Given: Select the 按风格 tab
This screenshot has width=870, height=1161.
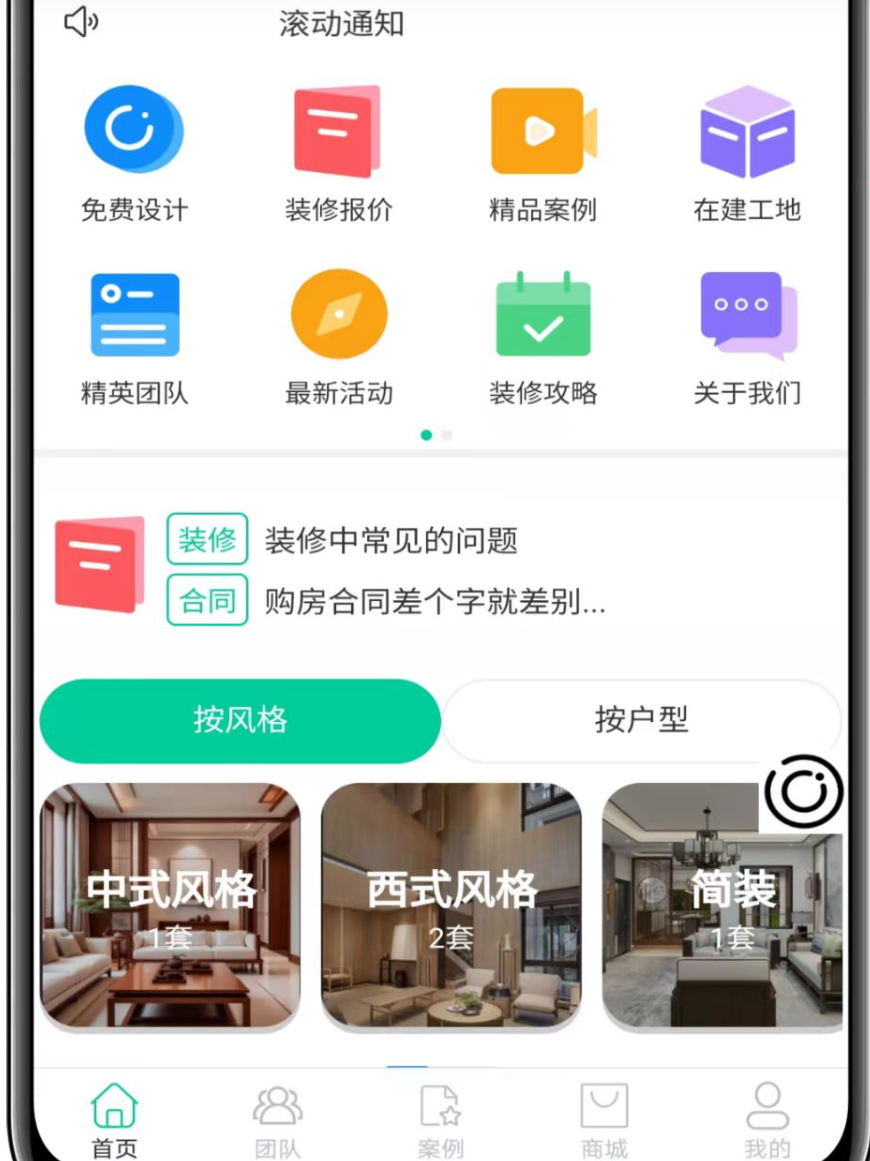Looking at the screenshot, I should pos(240,720).
